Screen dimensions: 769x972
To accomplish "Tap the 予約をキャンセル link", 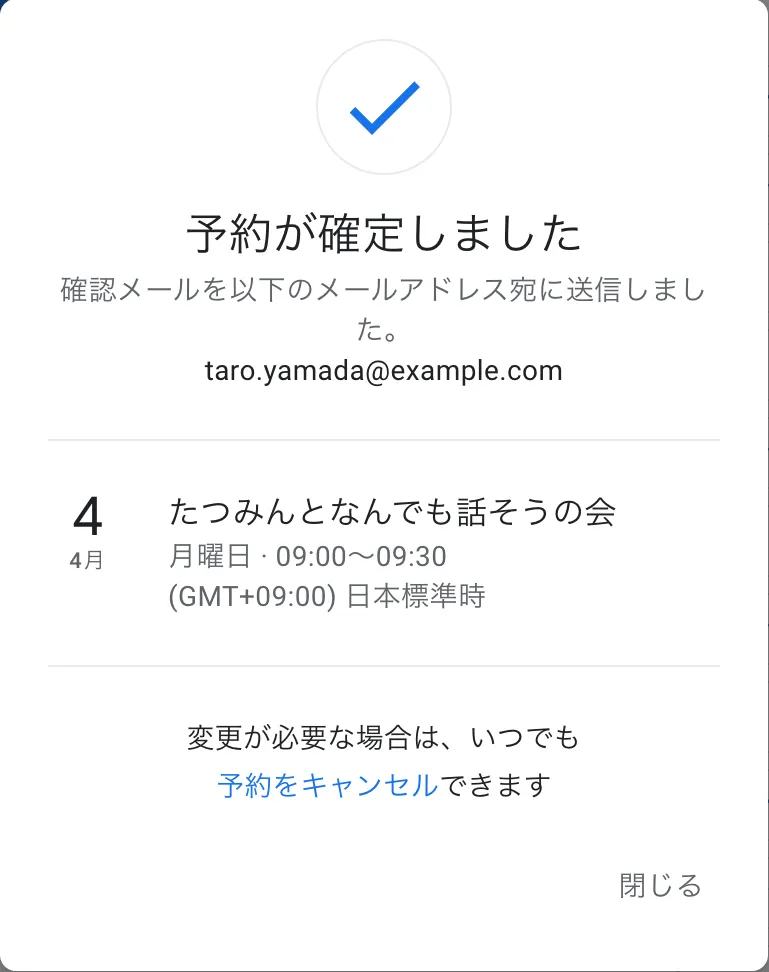I will pyautogui.click(x=328, y=786).
